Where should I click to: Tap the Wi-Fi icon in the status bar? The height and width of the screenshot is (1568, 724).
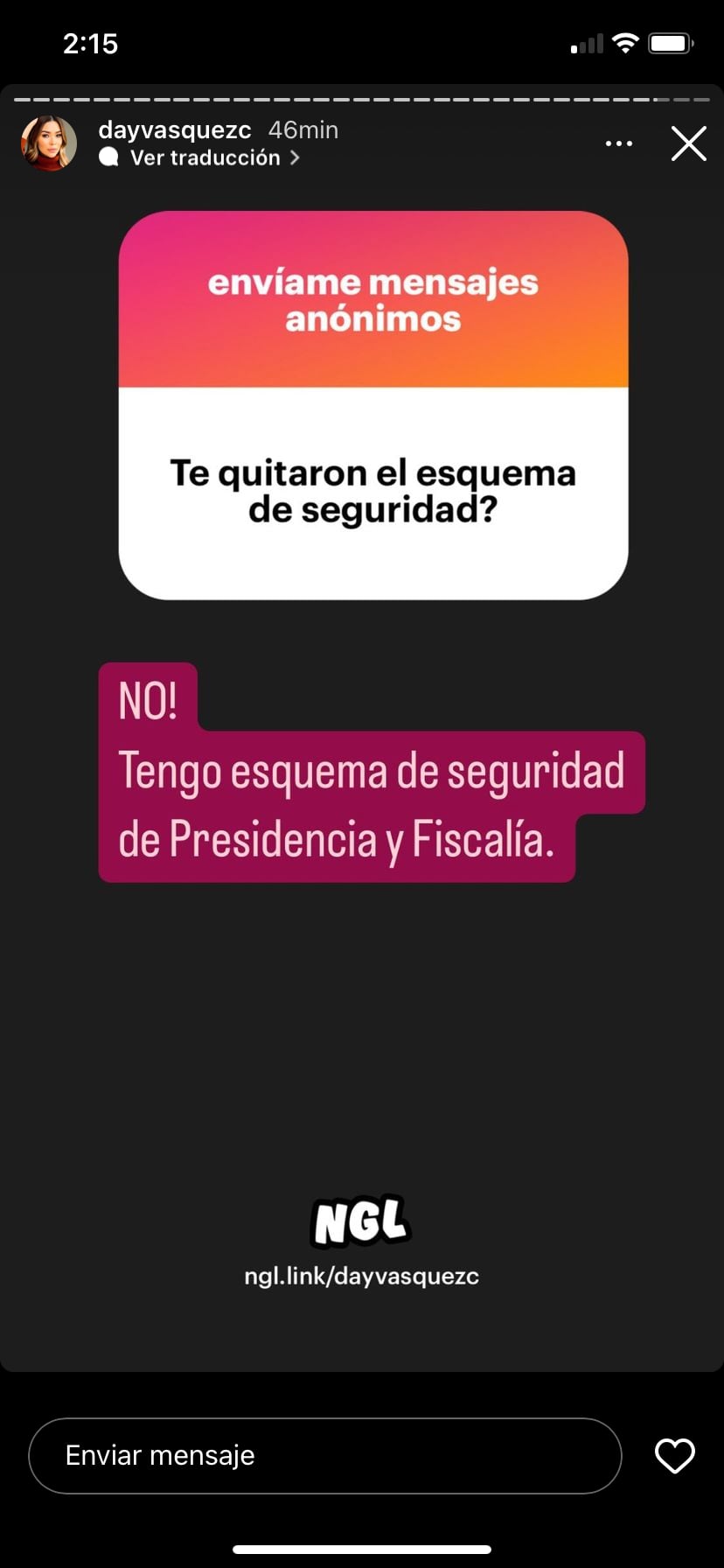625,42
